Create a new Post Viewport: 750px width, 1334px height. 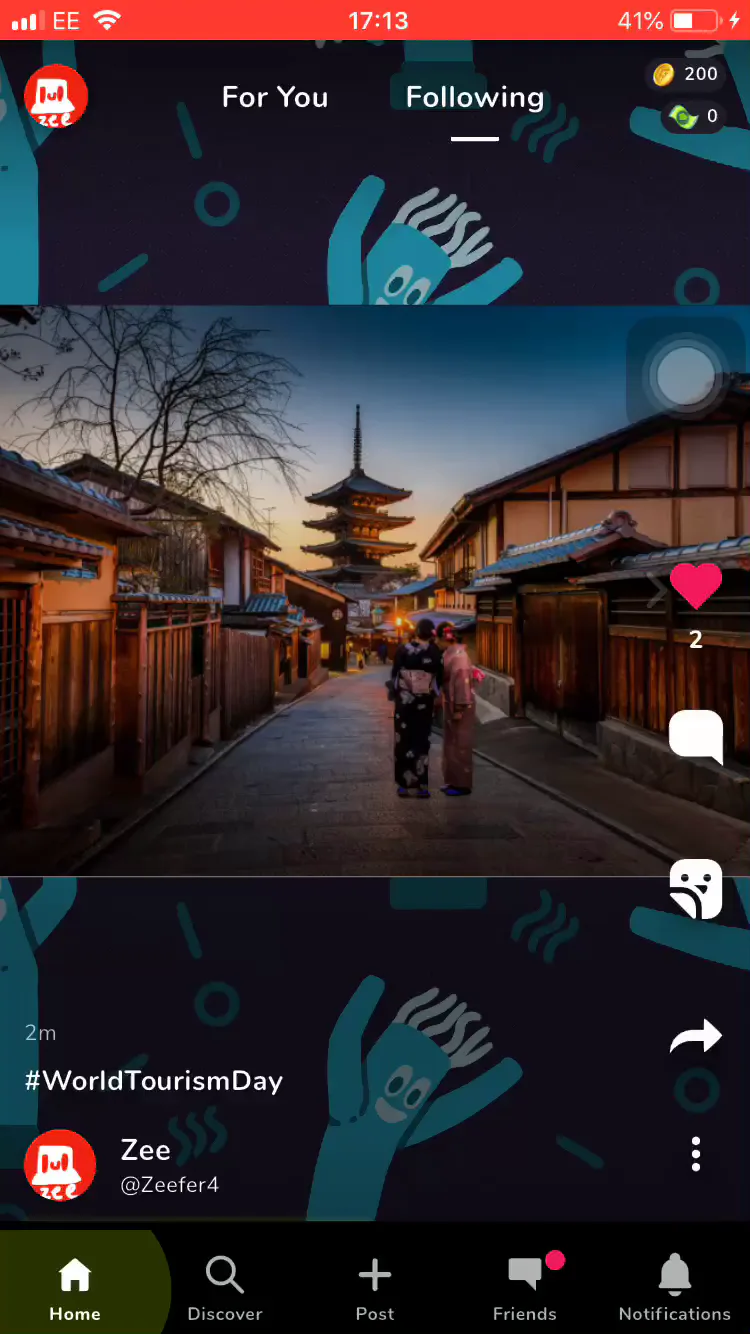click(375, 1288)
